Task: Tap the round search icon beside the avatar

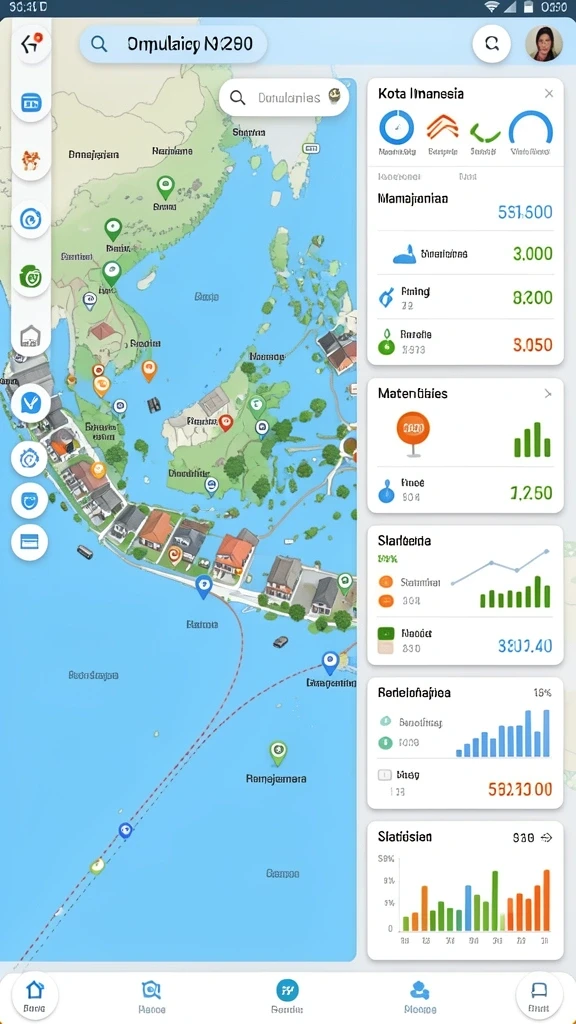Action: coord(491,44)
